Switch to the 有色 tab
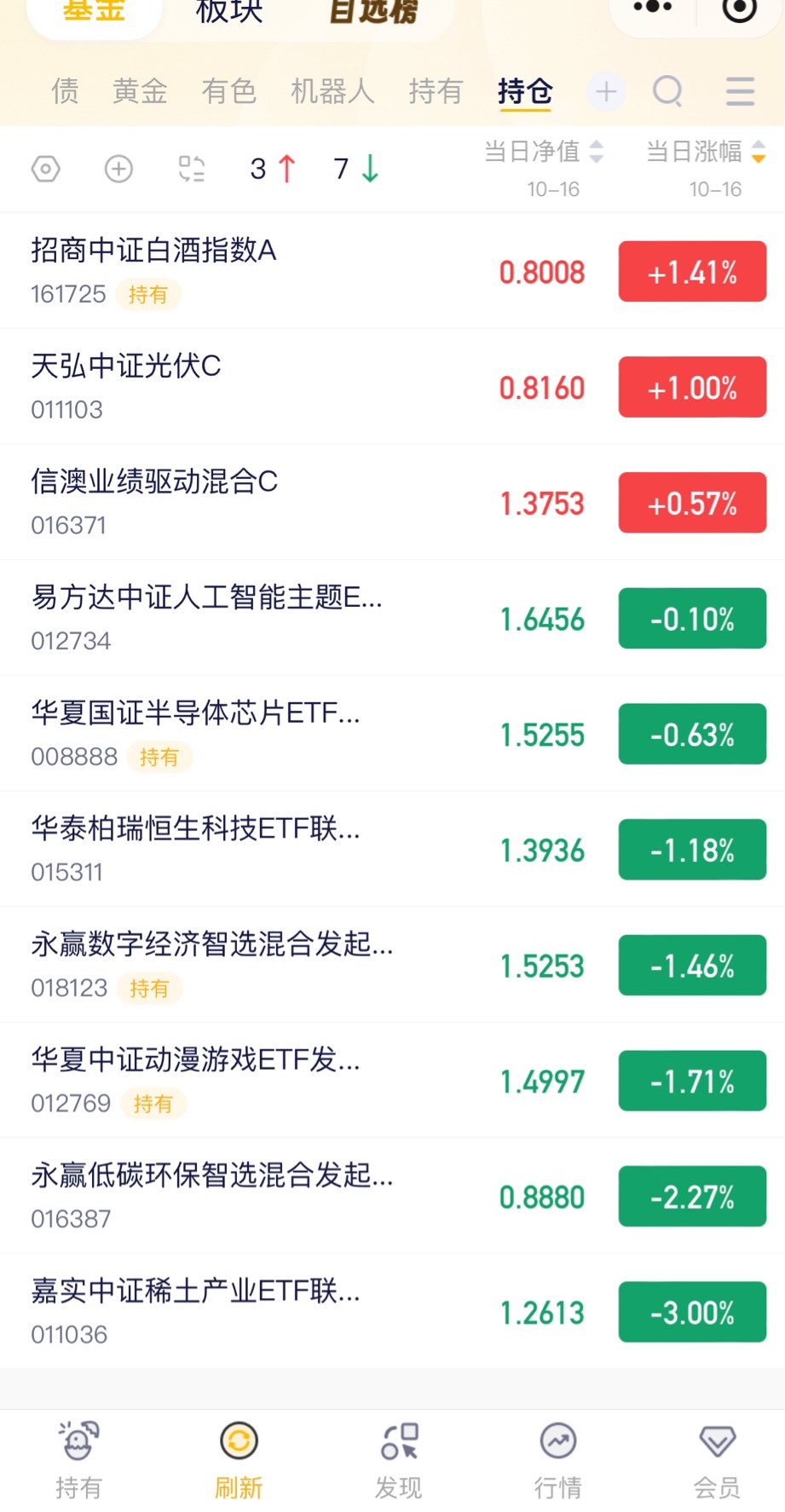Viewport: 785px width, 1512px height. [x=228, y=90]
